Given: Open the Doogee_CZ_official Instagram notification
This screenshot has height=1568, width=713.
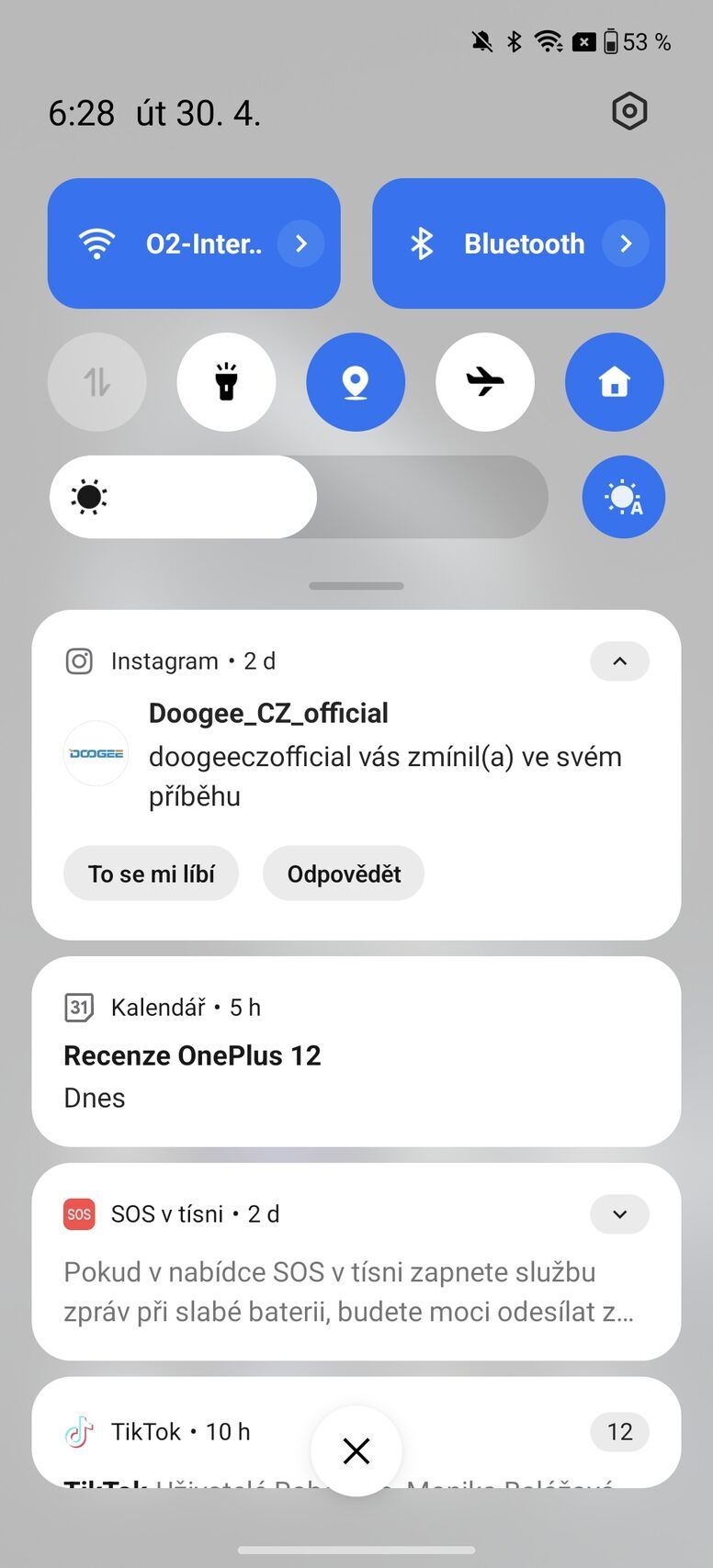Looking at the screenshot, I should point(386,755).
